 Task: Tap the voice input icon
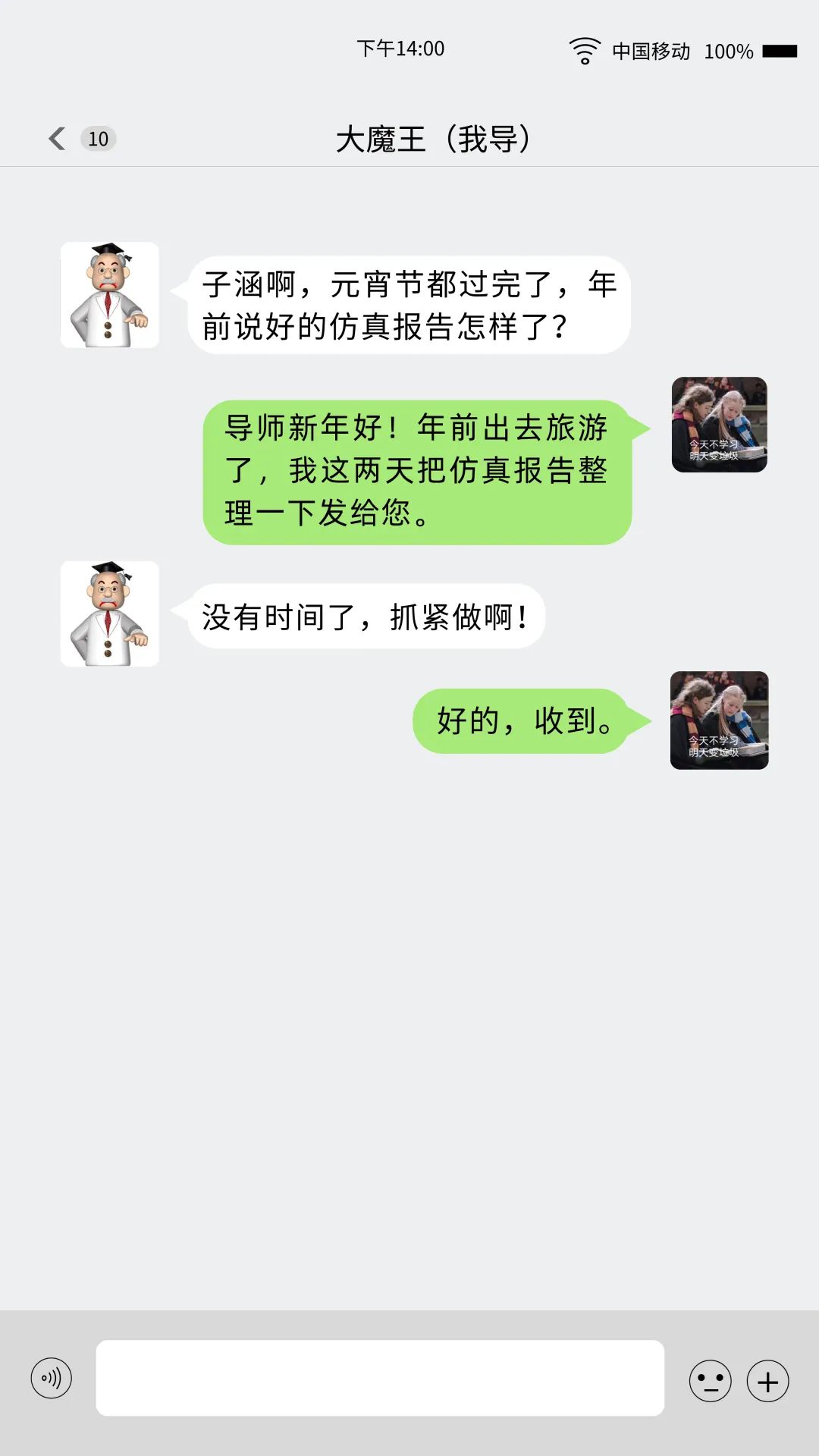tap(52, 1378)
